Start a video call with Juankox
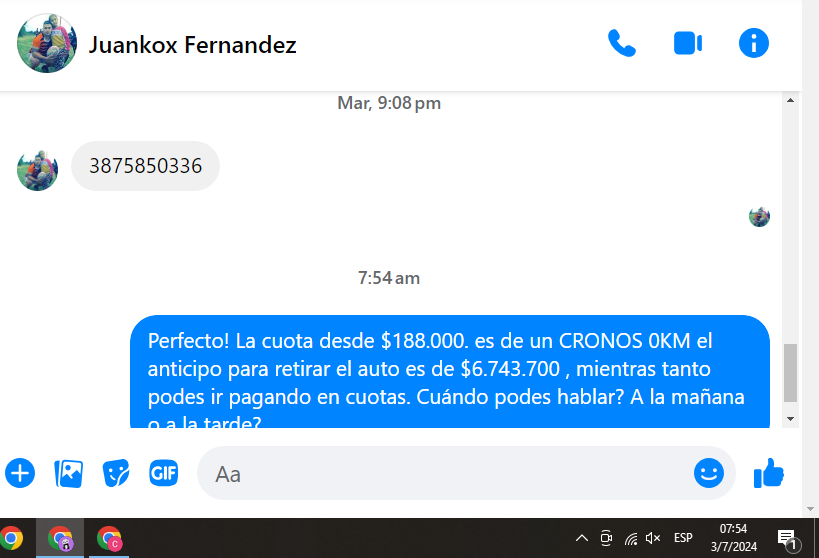 [x=688, y=43]
